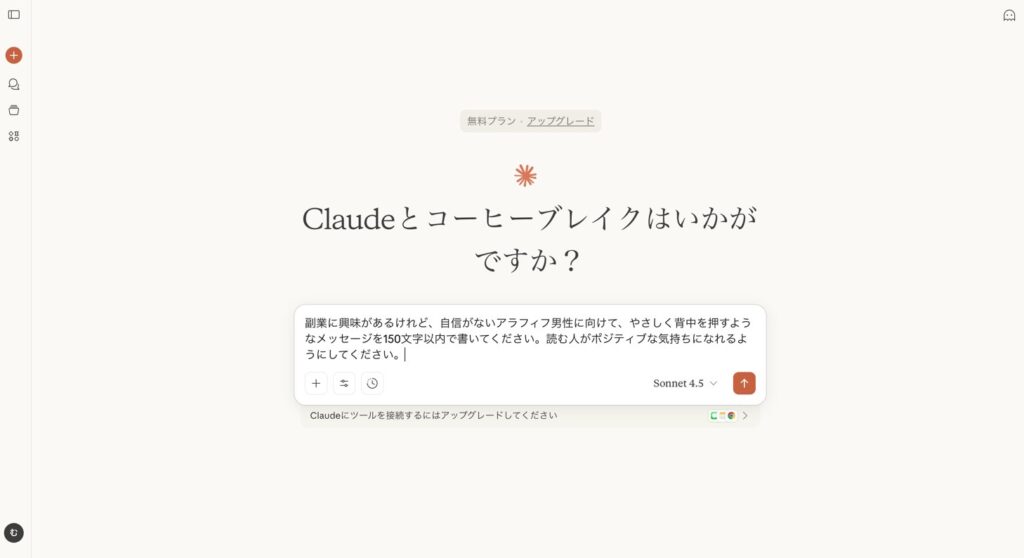Open the clock icon in the composer
The image size is (1024, 558).
[372, 383]
